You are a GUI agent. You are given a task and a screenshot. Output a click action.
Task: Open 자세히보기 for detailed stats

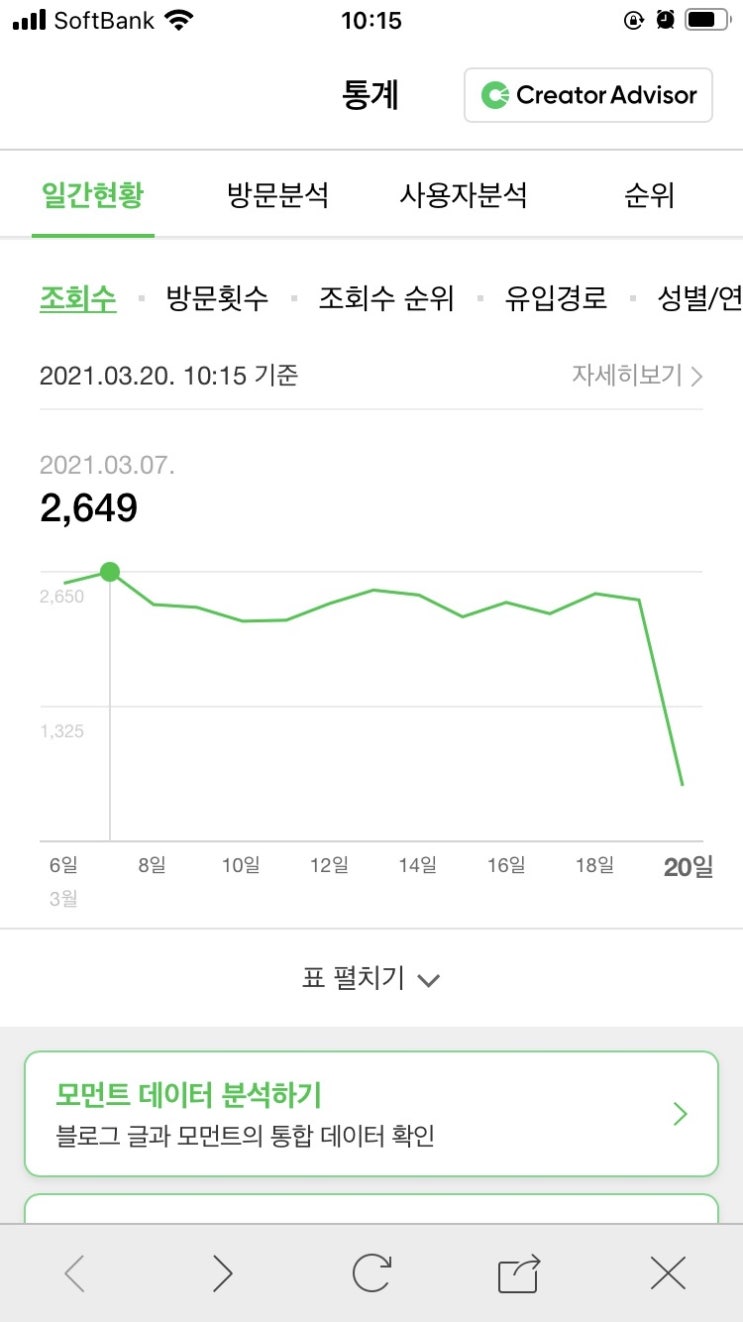[x=637, y=375]
